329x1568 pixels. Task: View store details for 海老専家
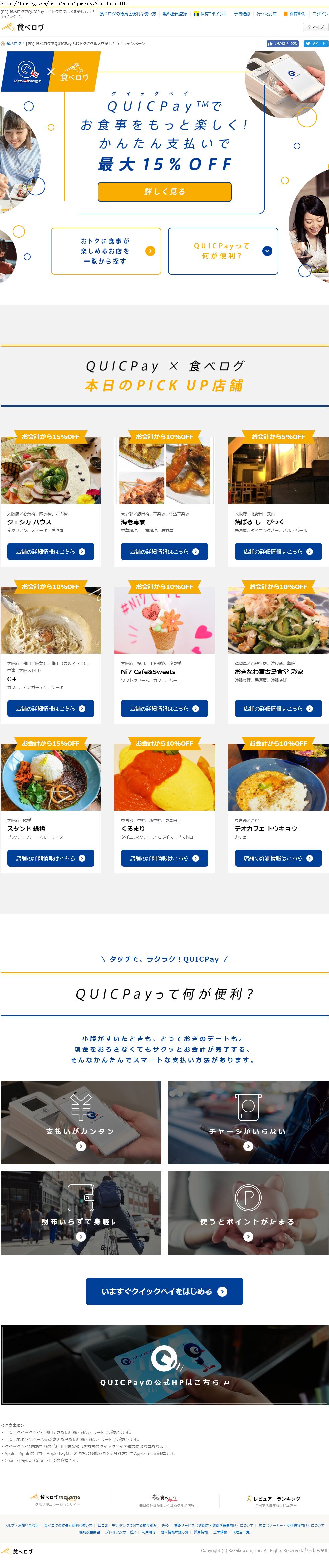[165, 551]
